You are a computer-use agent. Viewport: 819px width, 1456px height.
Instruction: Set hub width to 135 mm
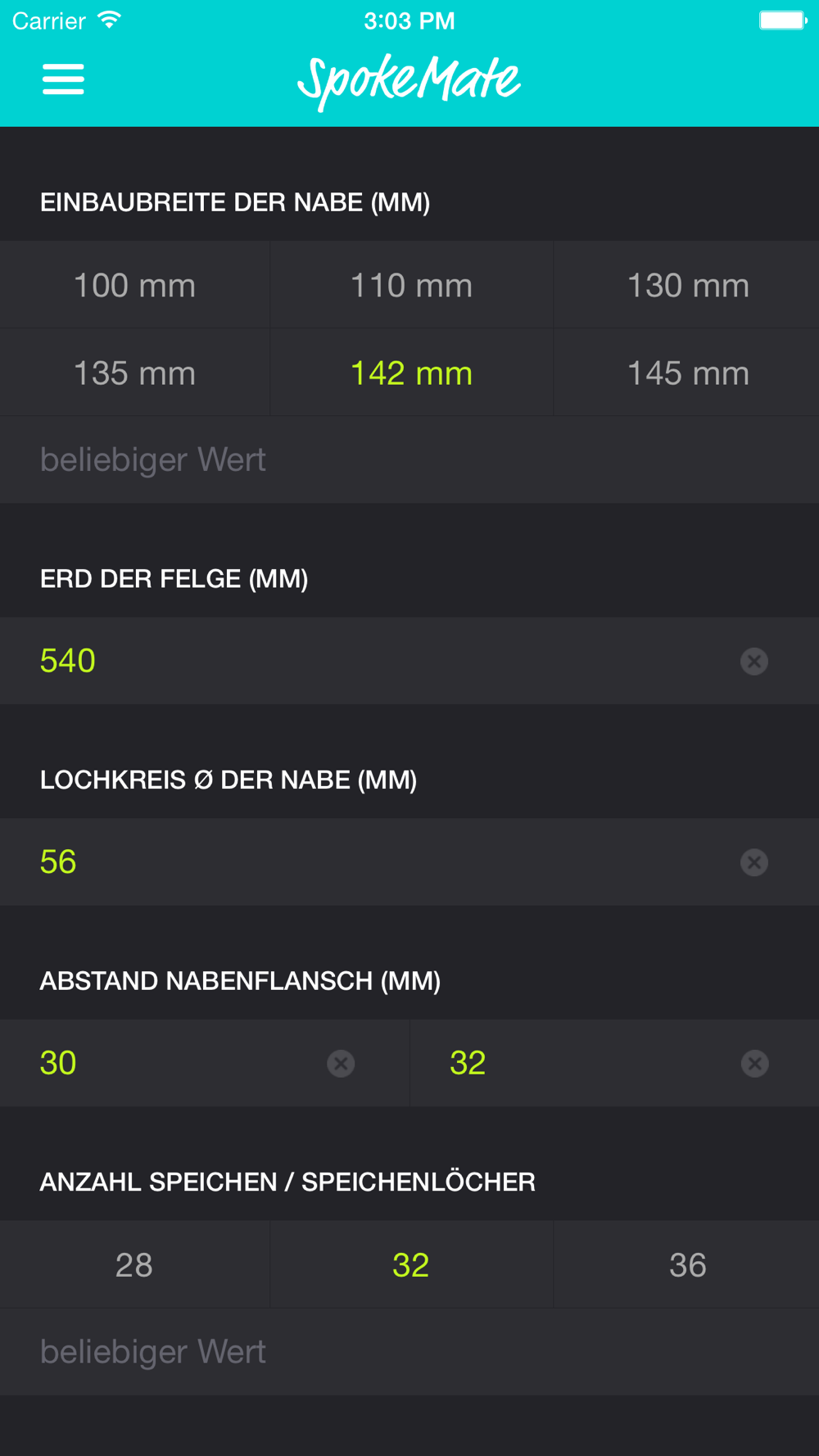135,373
